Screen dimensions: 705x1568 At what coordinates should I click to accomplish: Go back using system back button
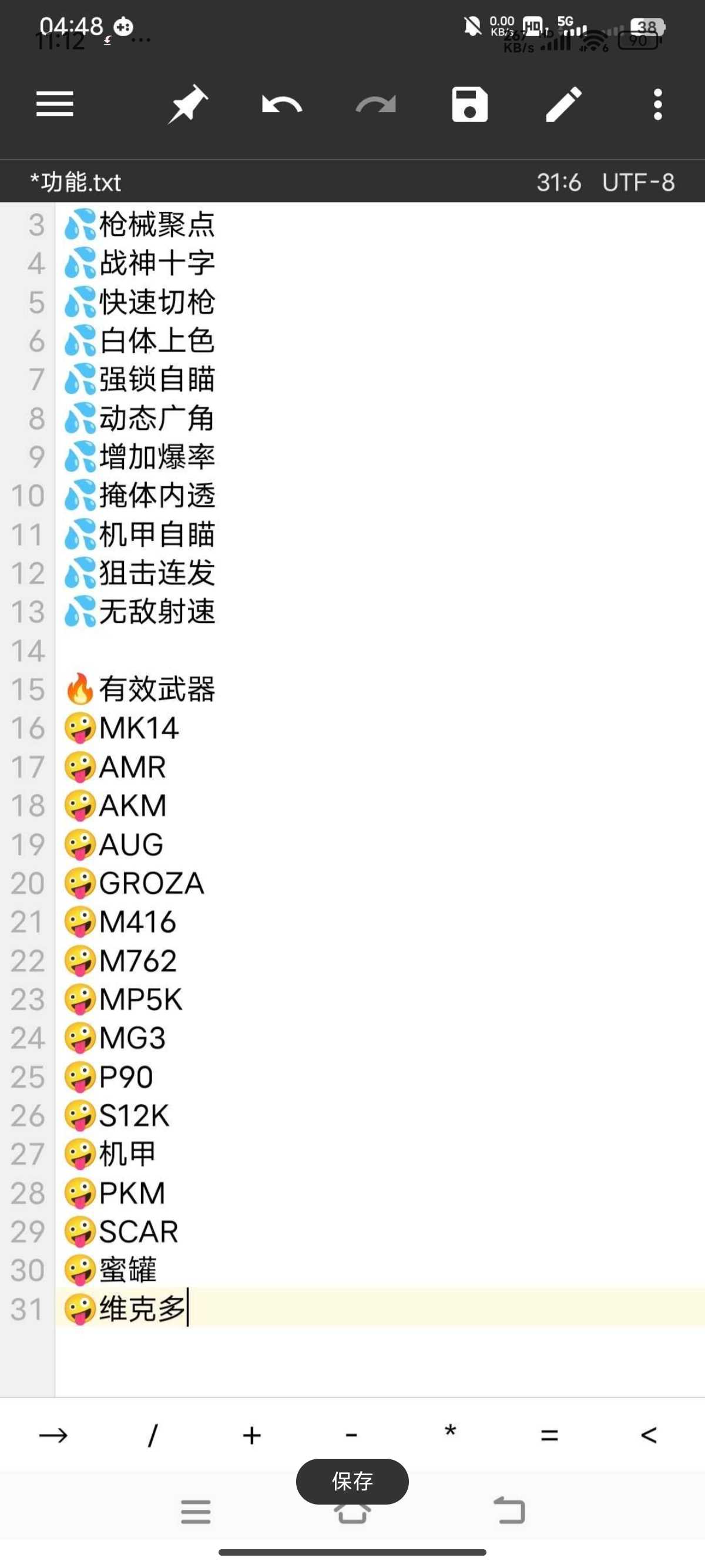coord(509,1510)
